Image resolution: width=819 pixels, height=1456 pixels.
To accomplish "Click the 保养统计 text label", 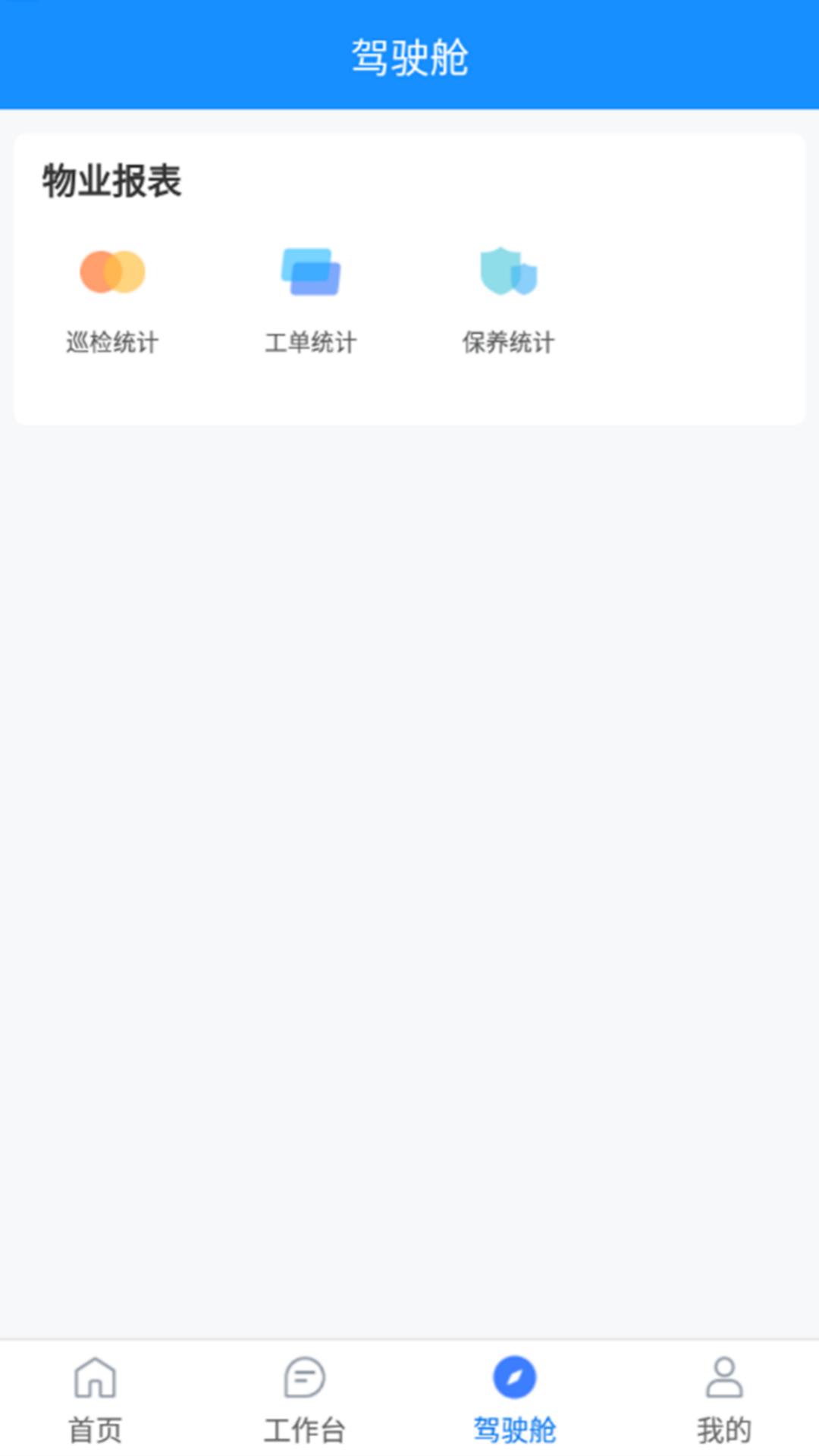I will 510,341.
